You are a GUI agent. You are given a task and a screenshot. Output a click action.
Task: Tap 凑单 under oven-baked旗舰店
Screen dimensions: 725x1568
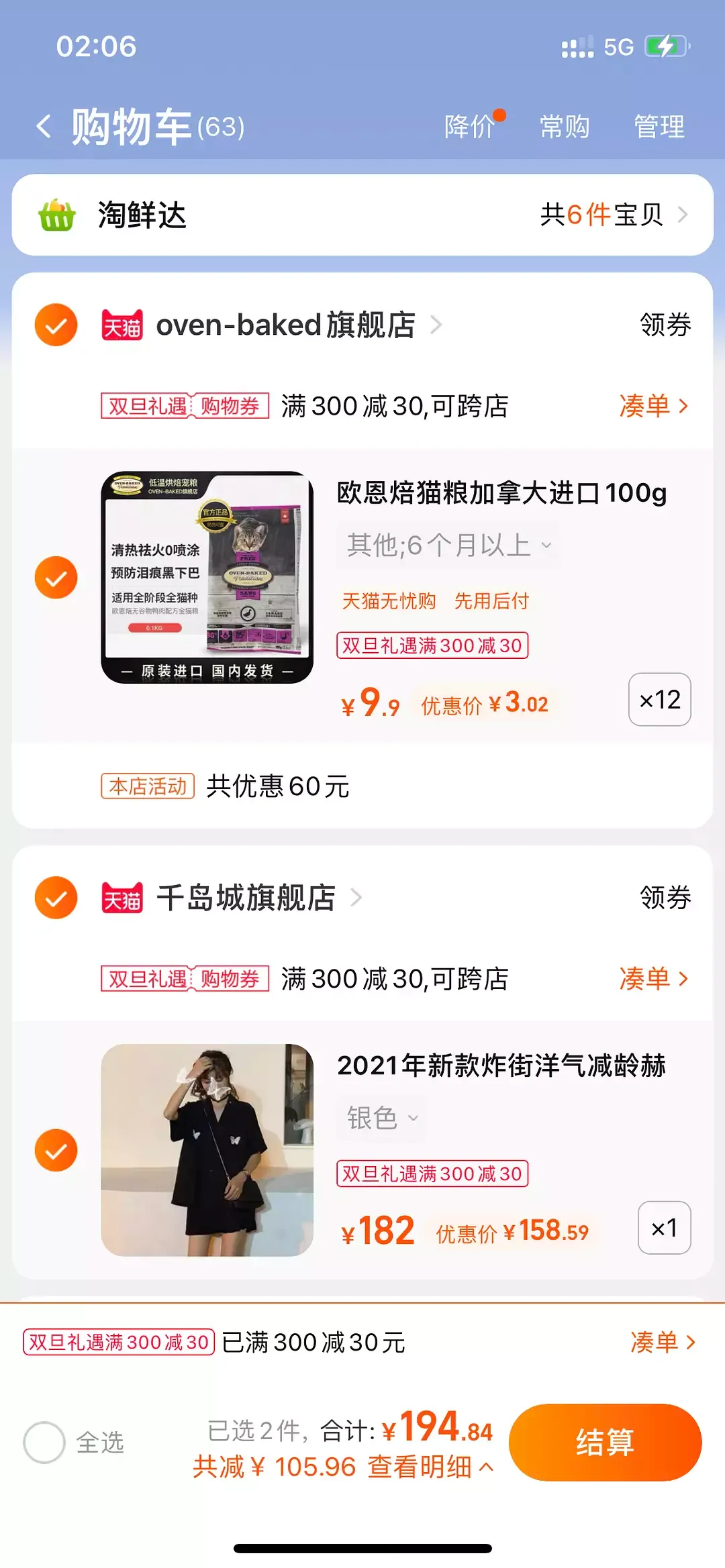click(655, 406)
